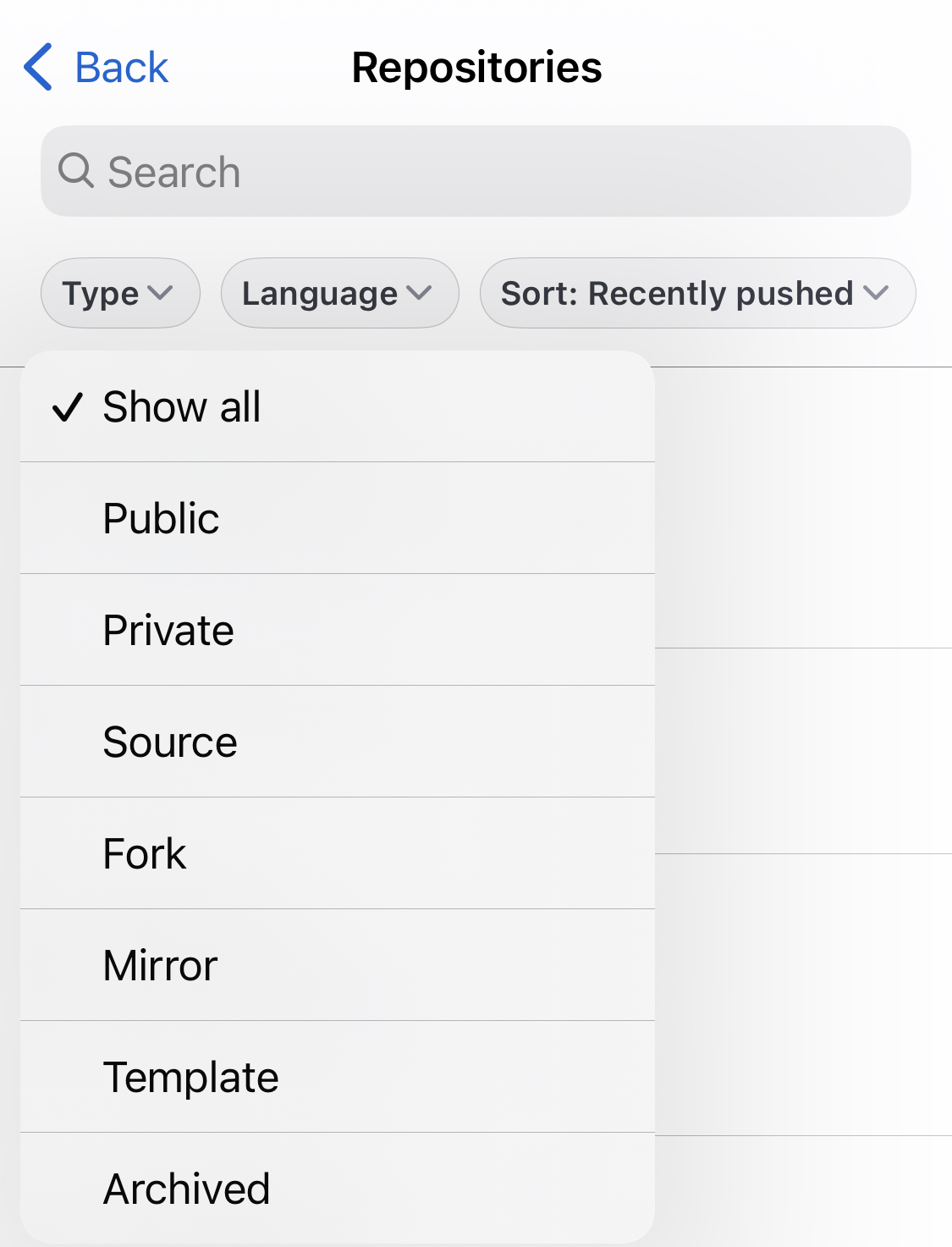952x1247 pixels.
Task: Click the chevron on the Language filter chip
Action: pyautogui.click(x=418, y=294)
